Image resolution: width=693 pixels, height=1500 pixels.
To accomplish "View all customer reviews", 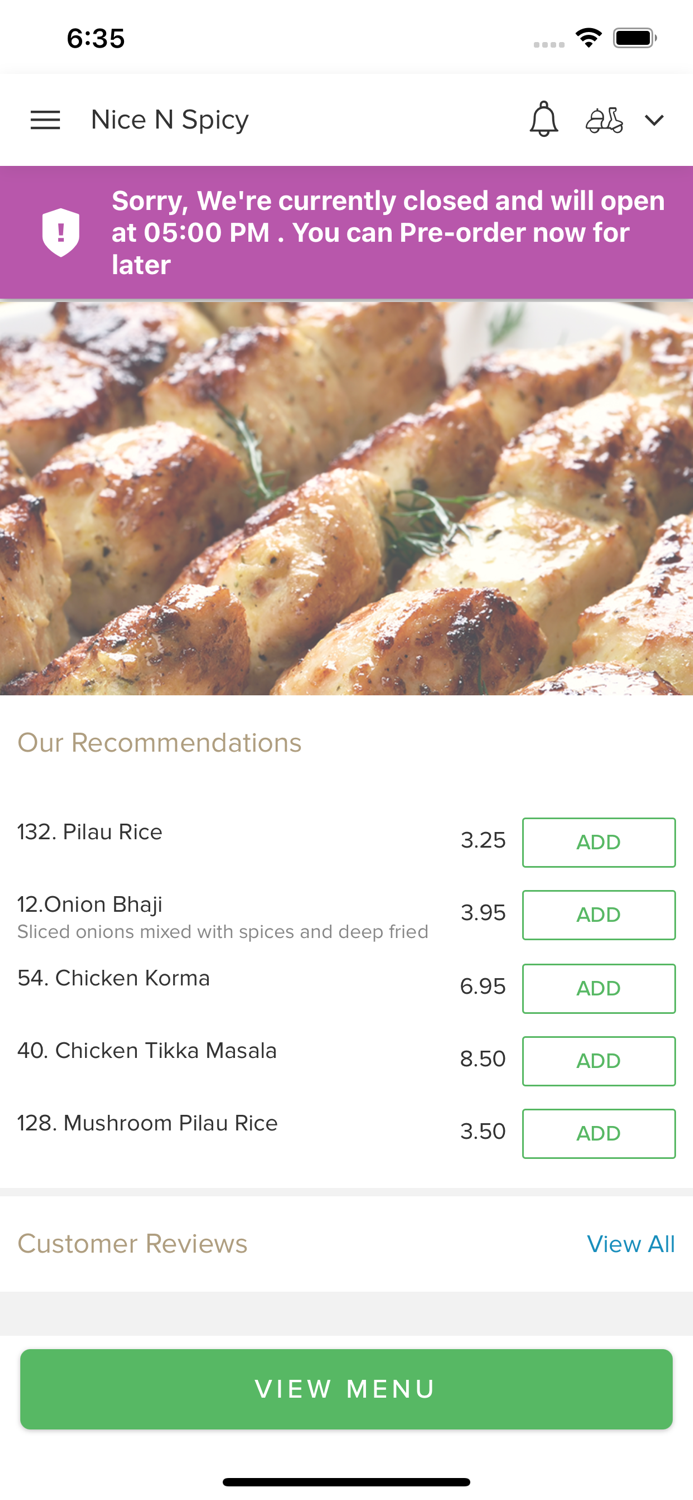I will (x=630, y=1244).
